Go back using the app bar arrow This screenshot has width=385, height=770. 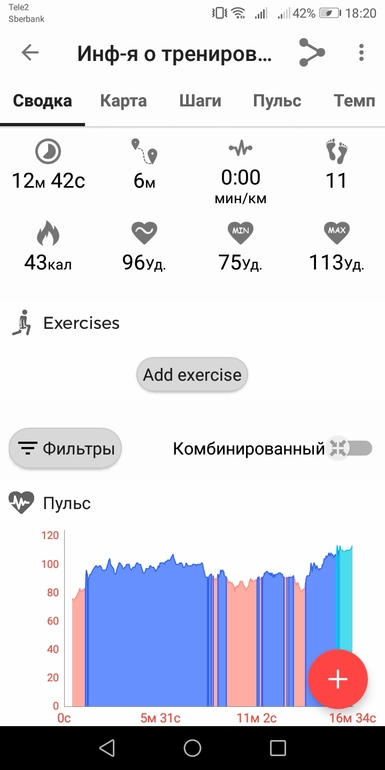point(30,53)
